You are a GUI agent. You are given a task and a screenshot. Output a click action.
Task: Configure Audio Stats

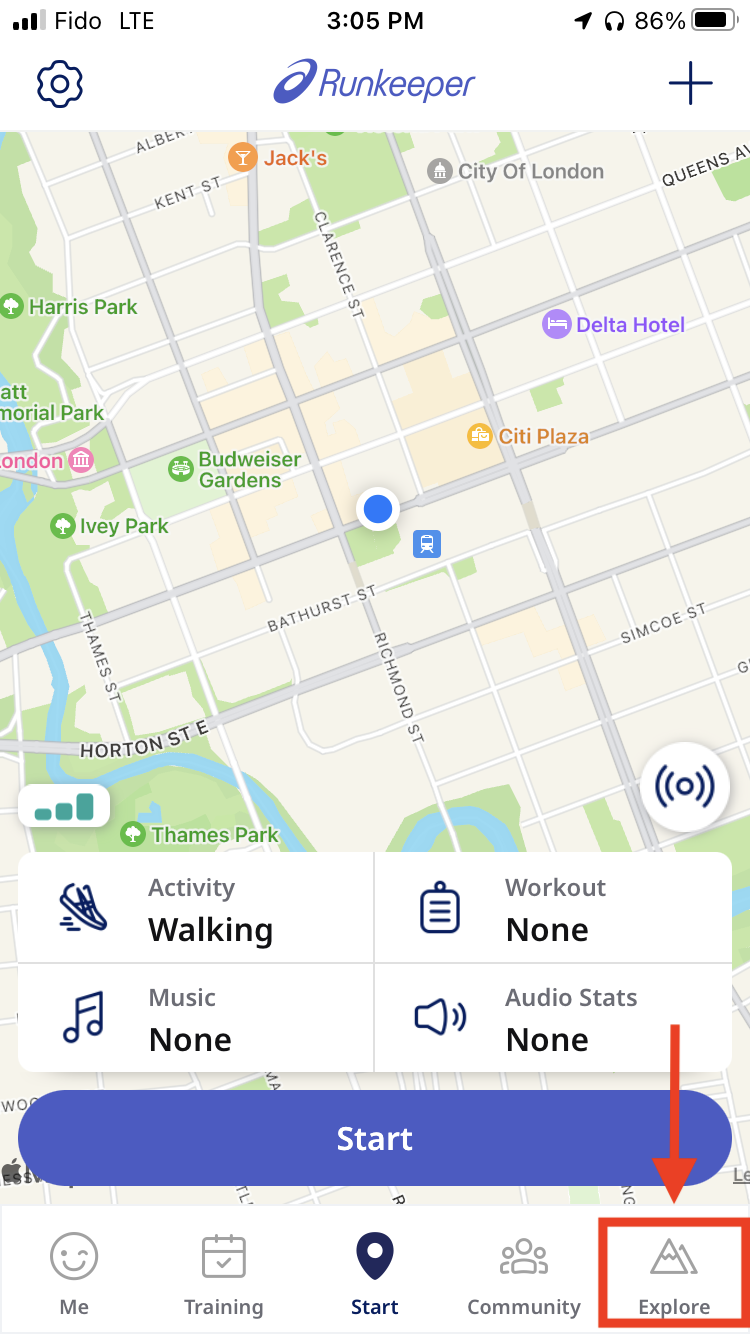(553, 1018)
